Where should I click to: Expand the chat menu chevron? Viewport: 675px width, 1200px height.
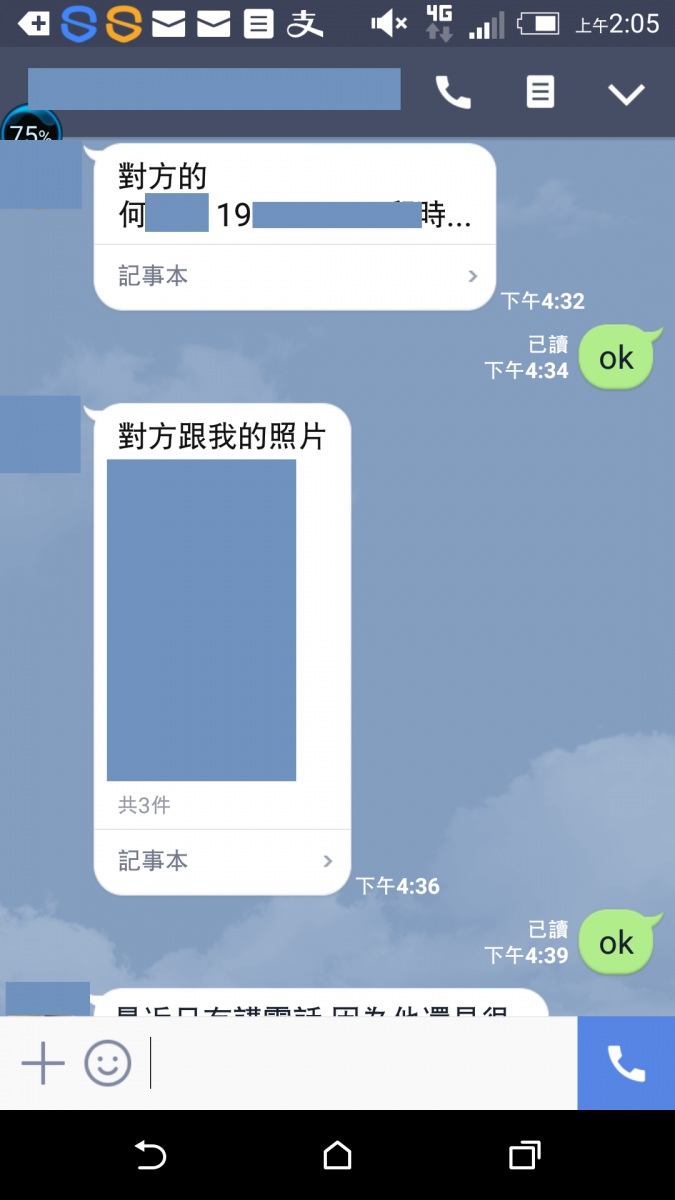click(x=627, y=94)
